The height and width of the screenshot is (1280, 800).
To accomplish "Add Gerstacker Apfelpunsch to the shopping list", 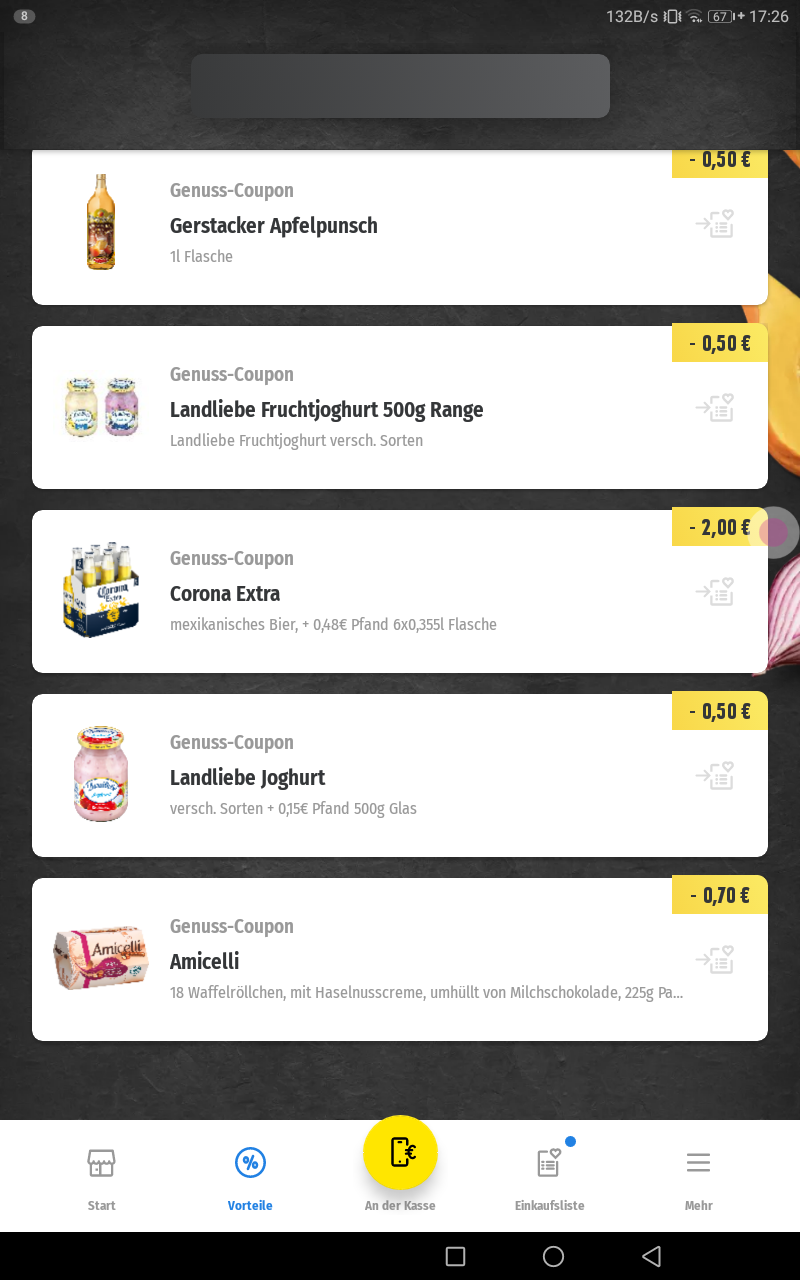I will tap(715, 223).
